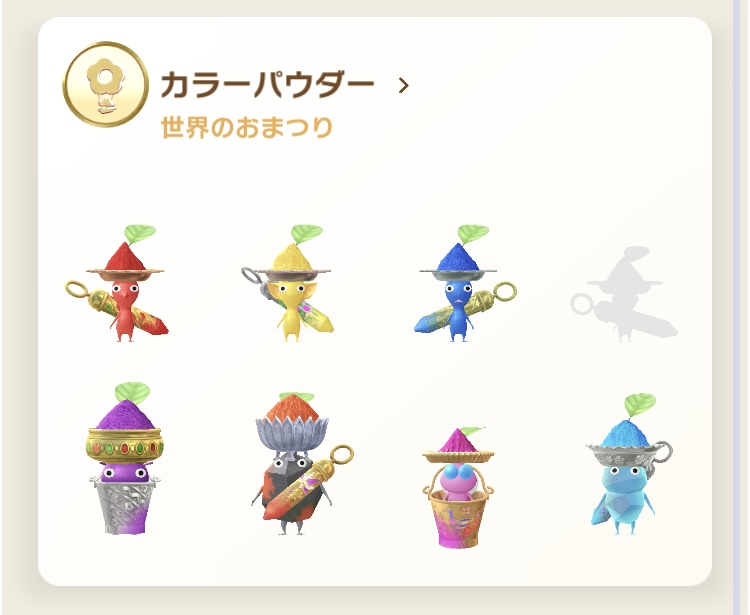Select the purple color powder Pikmin

click(x=125, y=462)
